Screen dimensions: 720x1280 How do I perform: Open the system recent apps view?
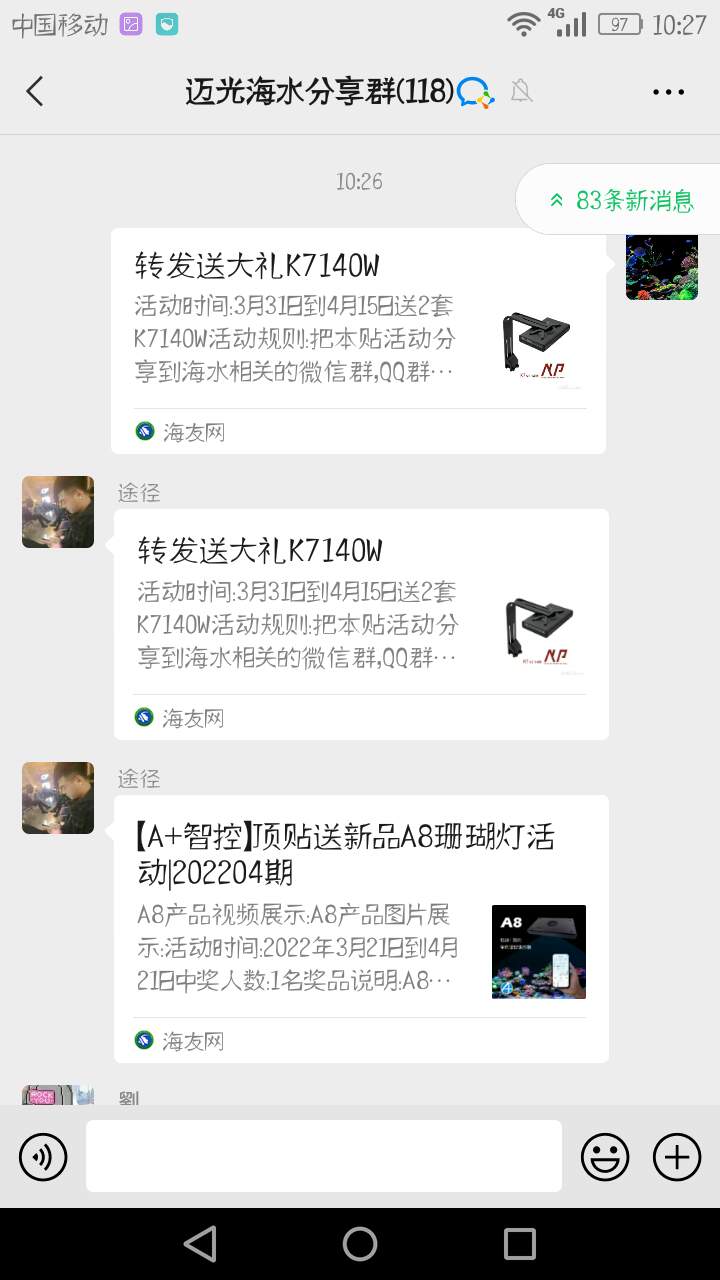point(520,1244)
